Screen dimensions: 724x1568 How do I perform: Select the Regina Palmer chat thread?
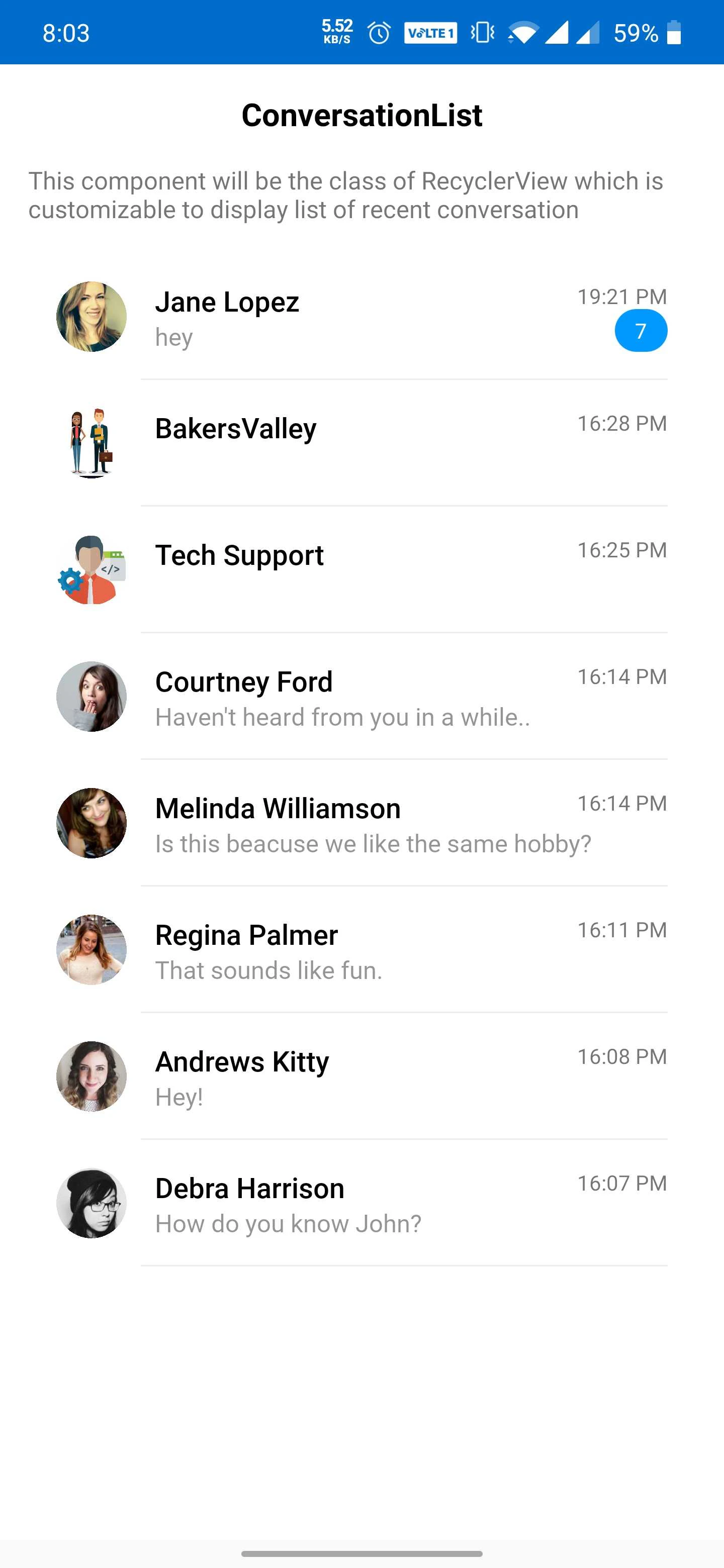(x=361, y=950)
